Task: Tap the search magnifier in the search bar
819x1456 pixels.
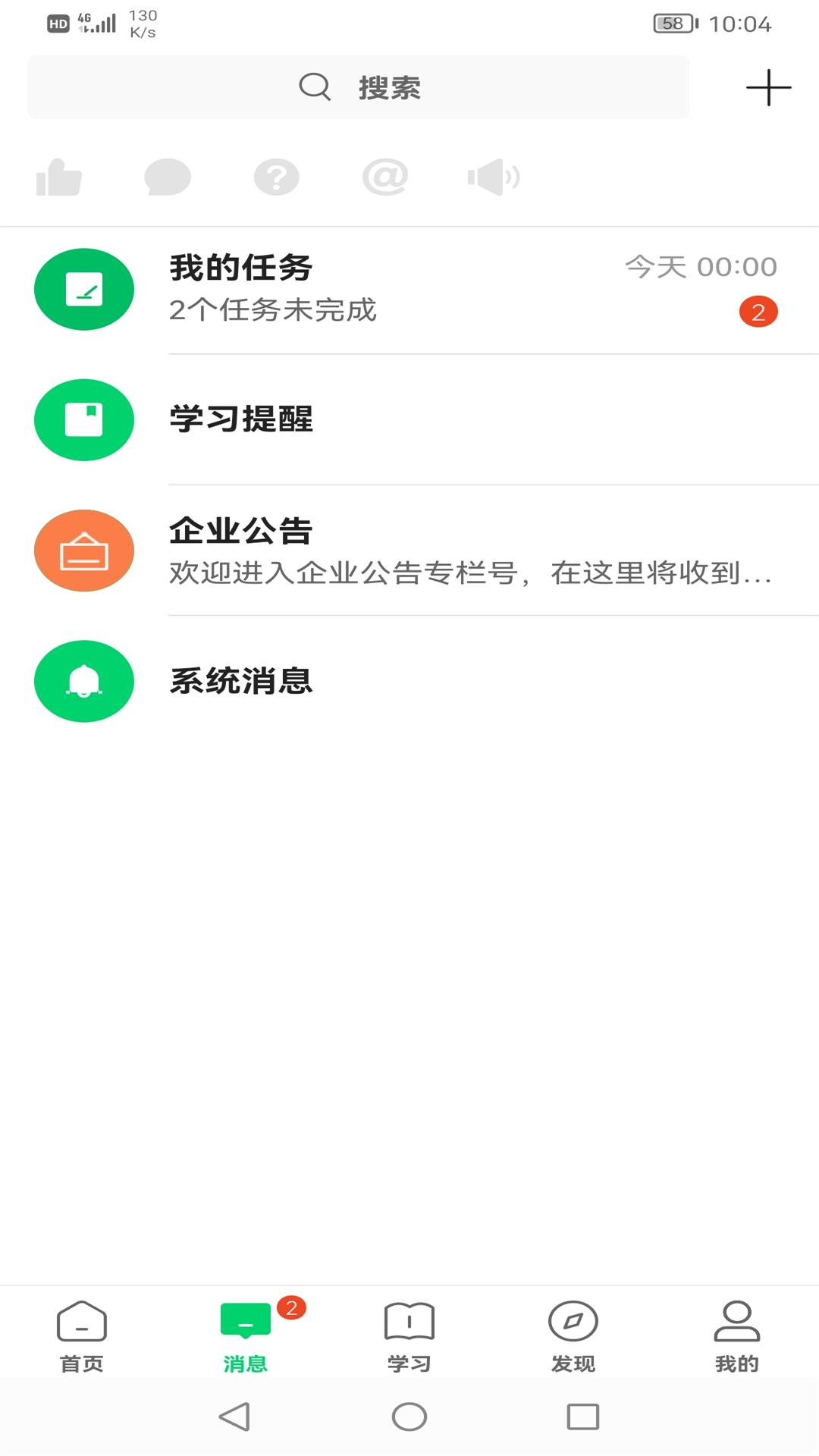Action: [313, 86]
